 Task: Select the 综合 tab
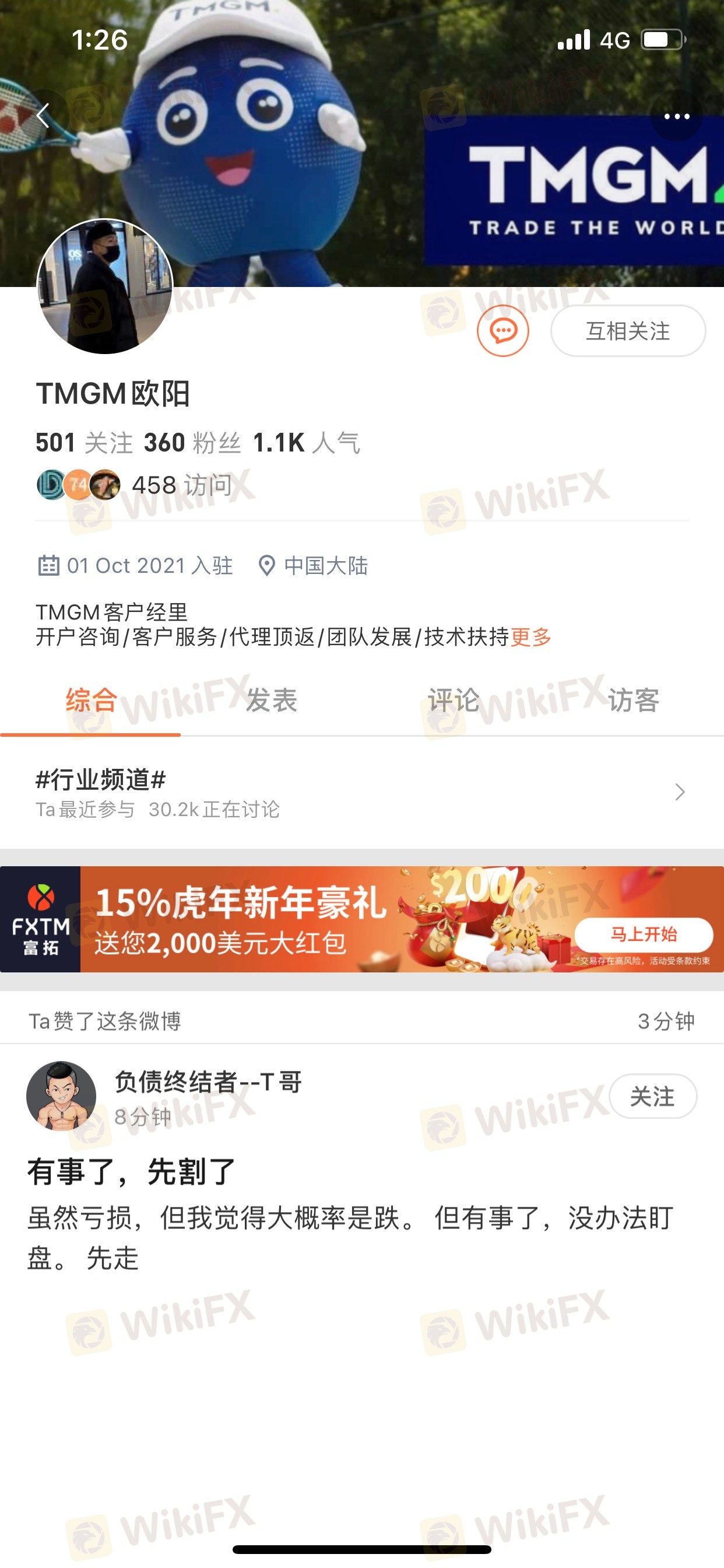coord(91,701)
